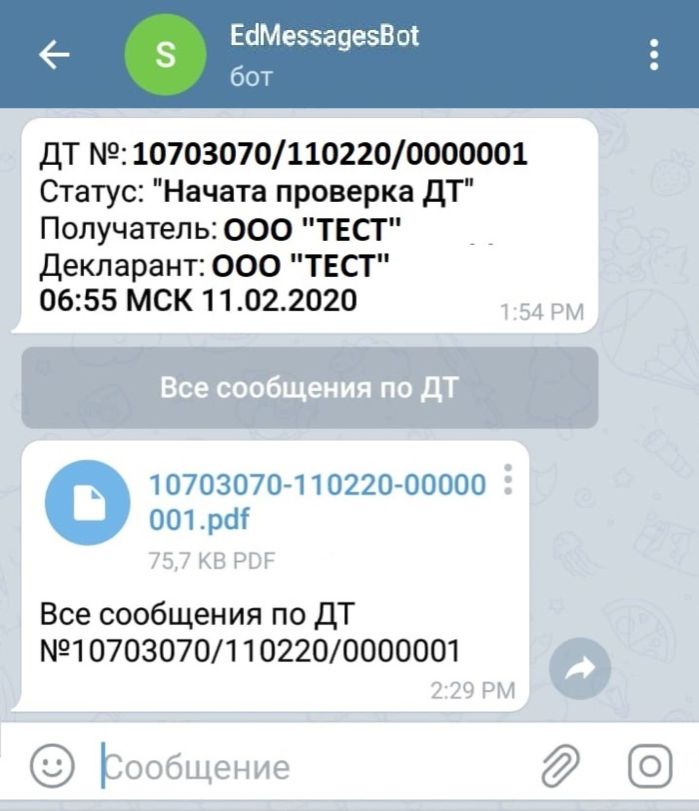Open the camera button in message bar

(650, 768)
